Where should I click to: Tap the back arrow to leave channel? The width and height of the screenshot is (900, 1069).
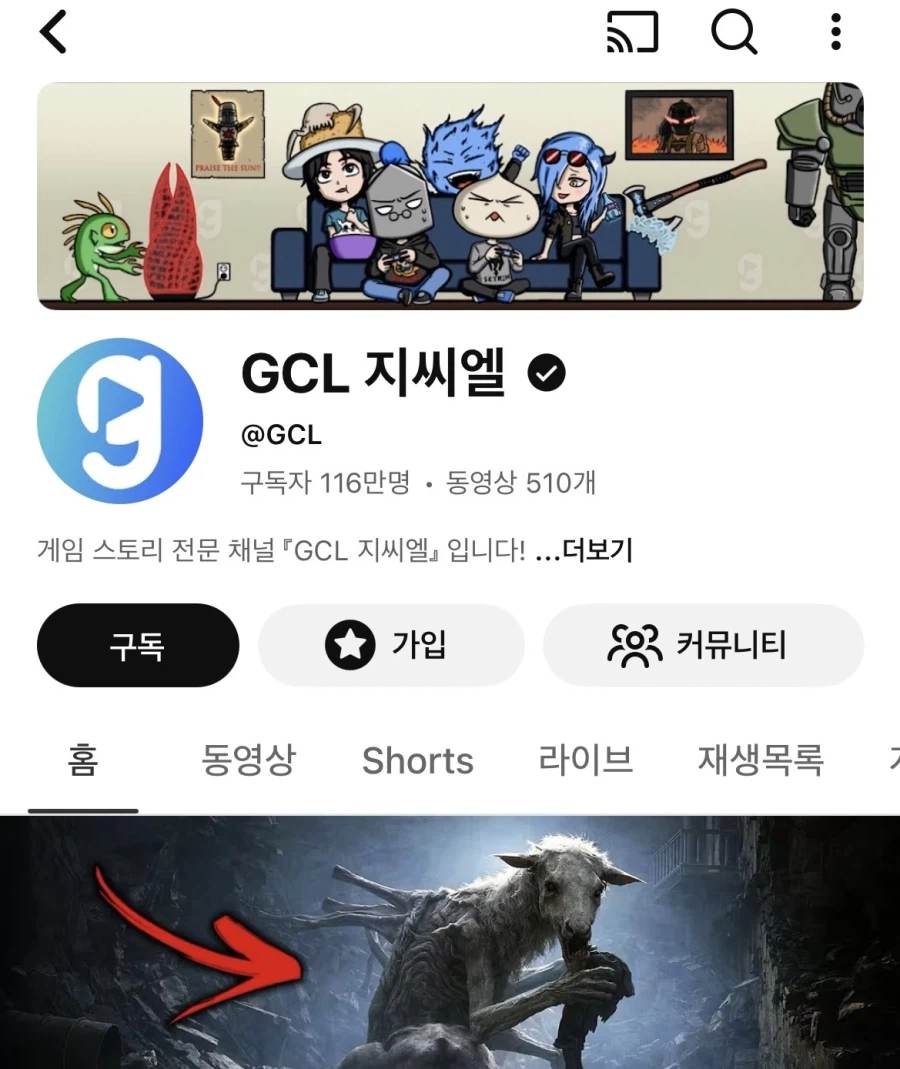52,31
